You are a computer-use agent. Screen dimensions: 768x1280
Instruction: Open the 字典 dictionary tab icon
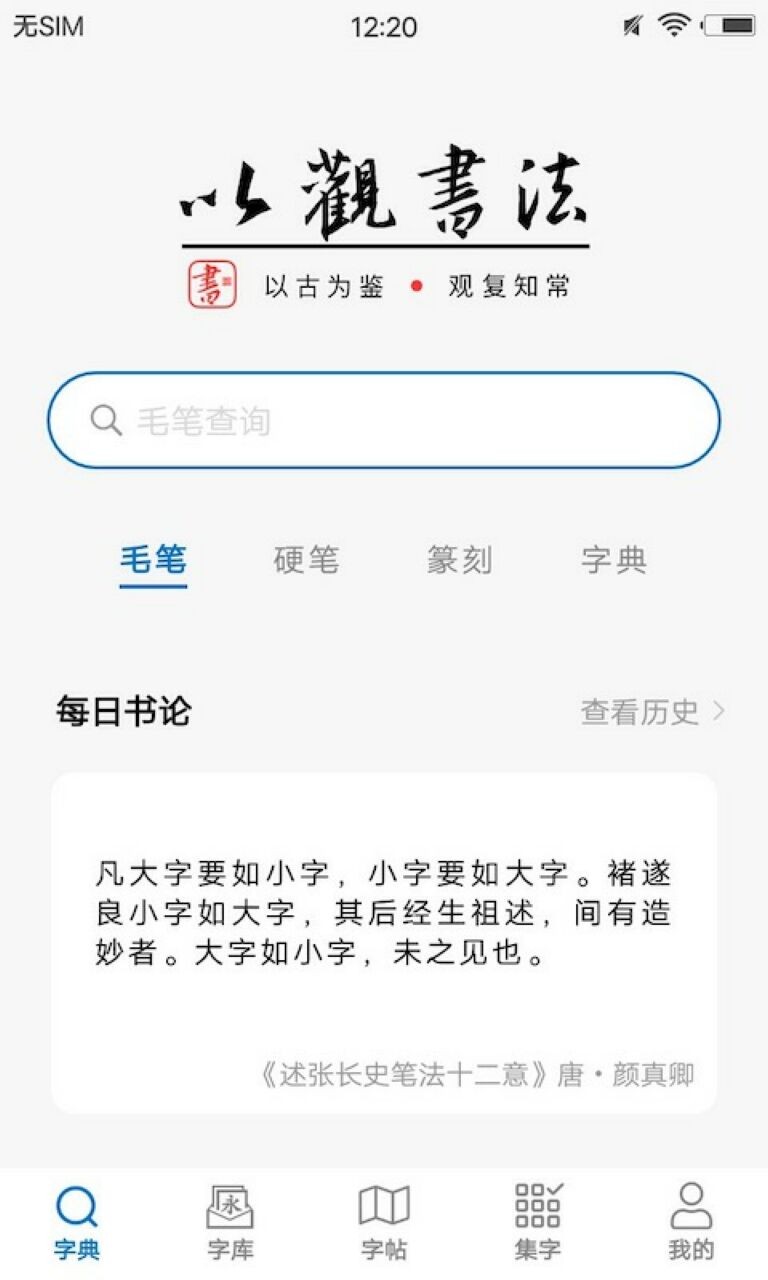coord(75,1215)
